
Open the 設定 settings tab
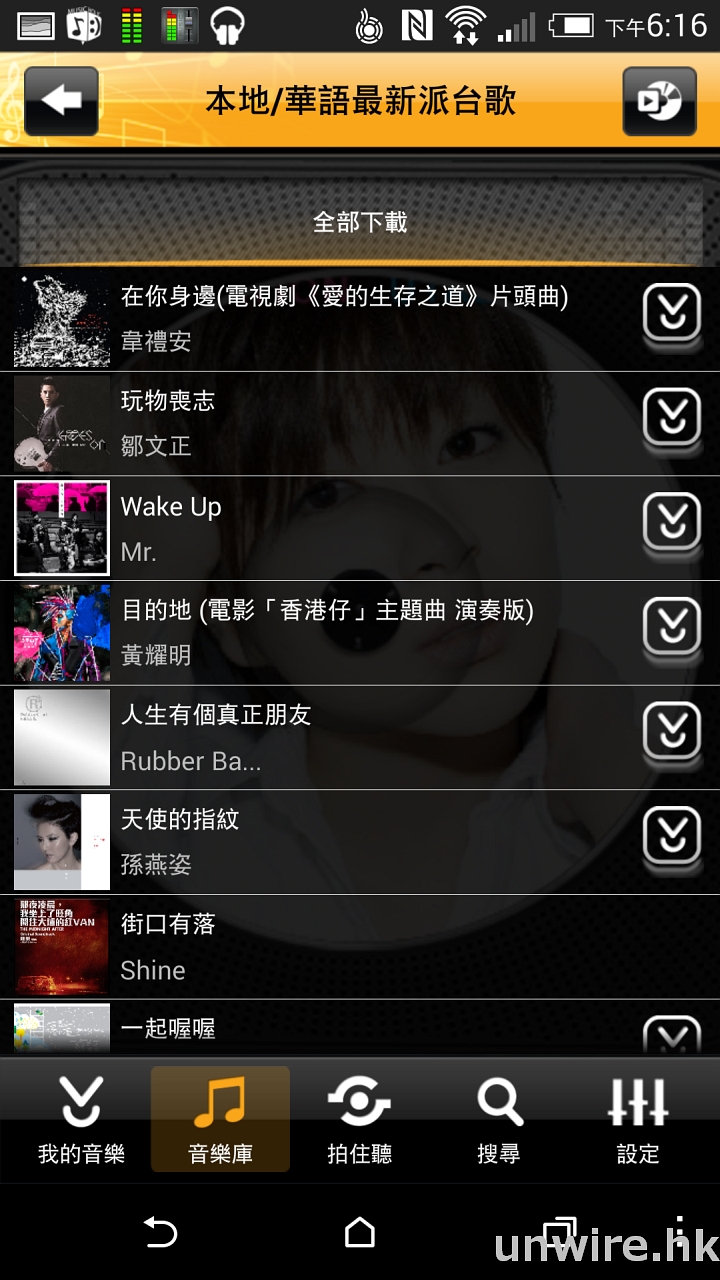click(x=638, y=1118)
